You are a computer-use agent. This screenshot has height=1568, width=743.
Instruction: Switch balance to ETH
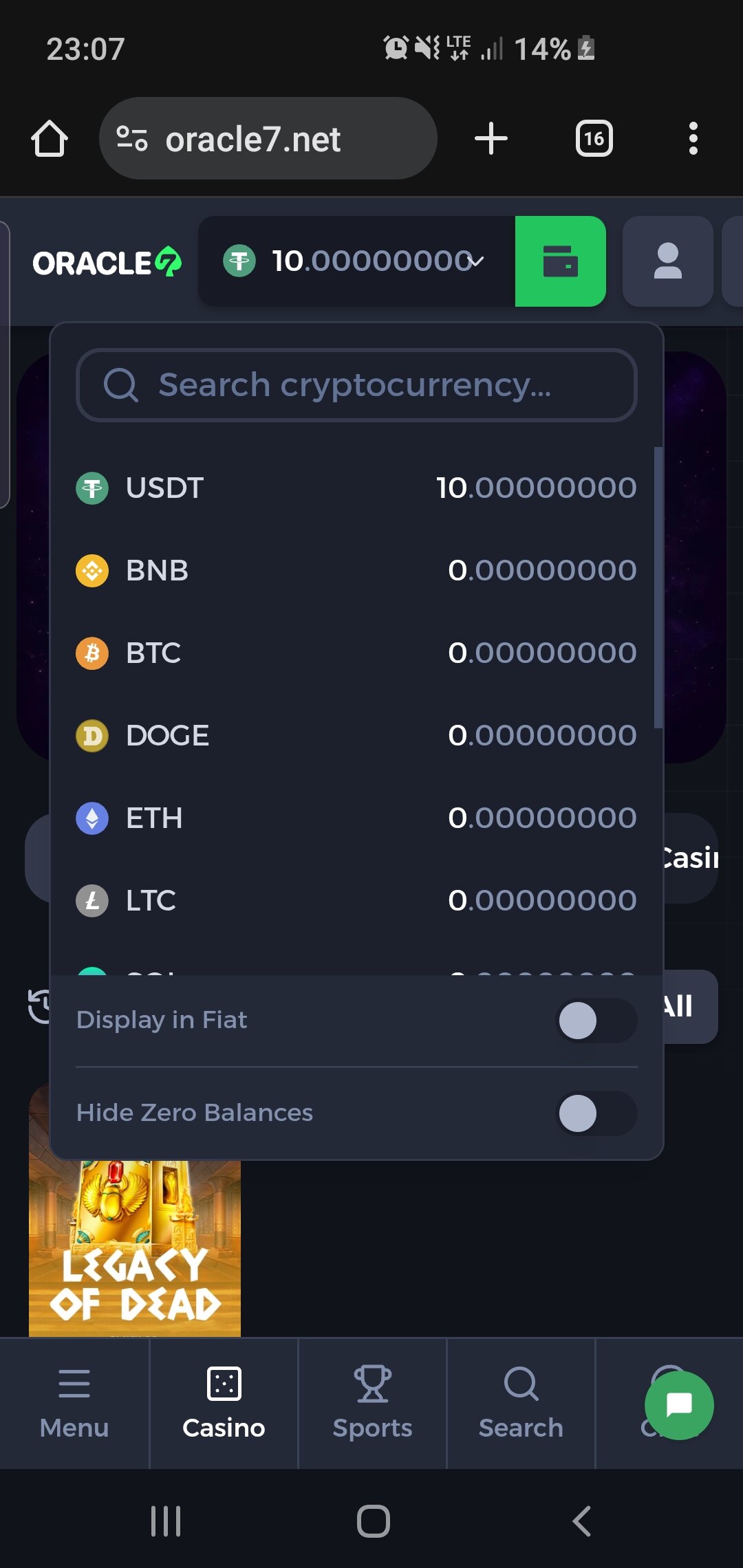pyautogui.click(x=356, y=818)
